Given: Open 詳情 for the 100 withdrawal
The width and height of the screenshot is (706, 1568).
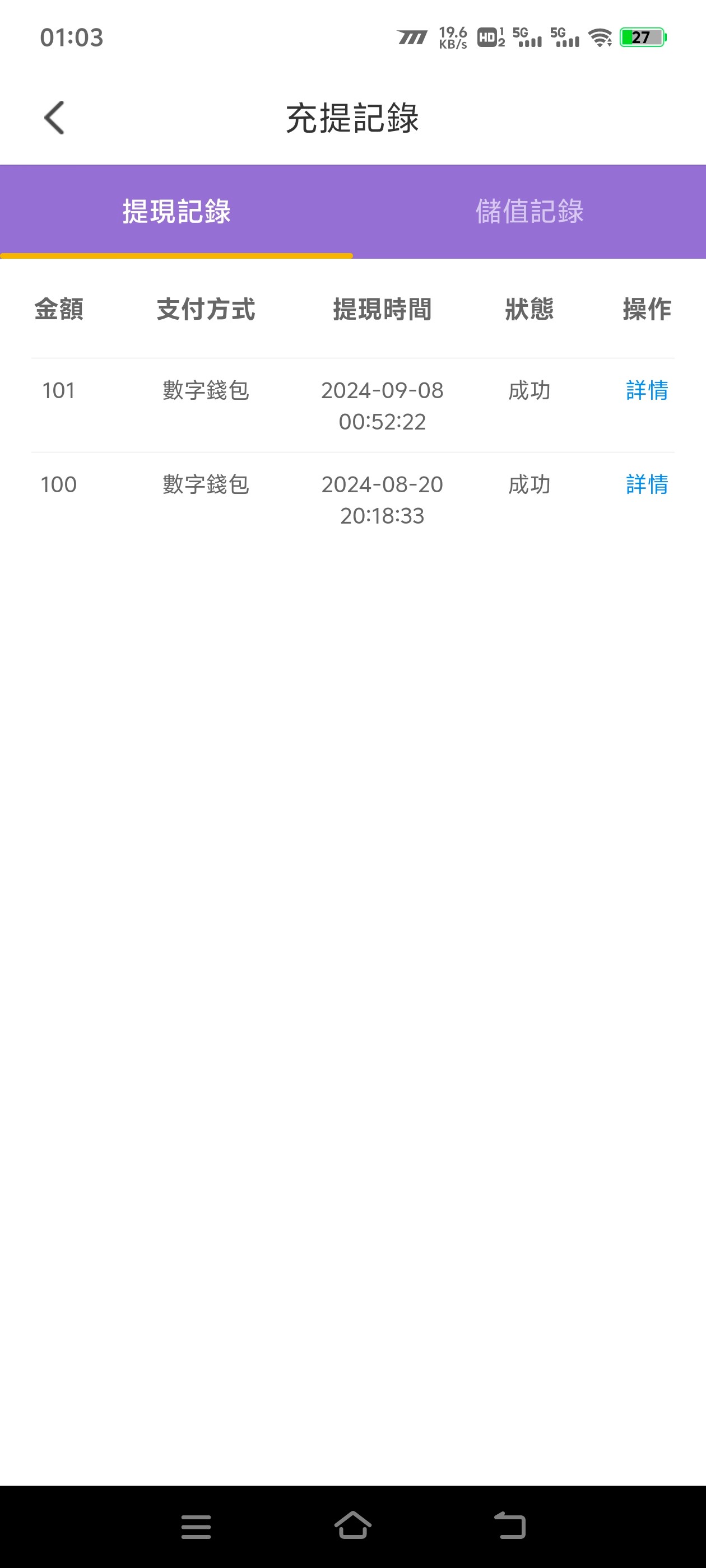Looking at the screenshot, I should (646, 484).
